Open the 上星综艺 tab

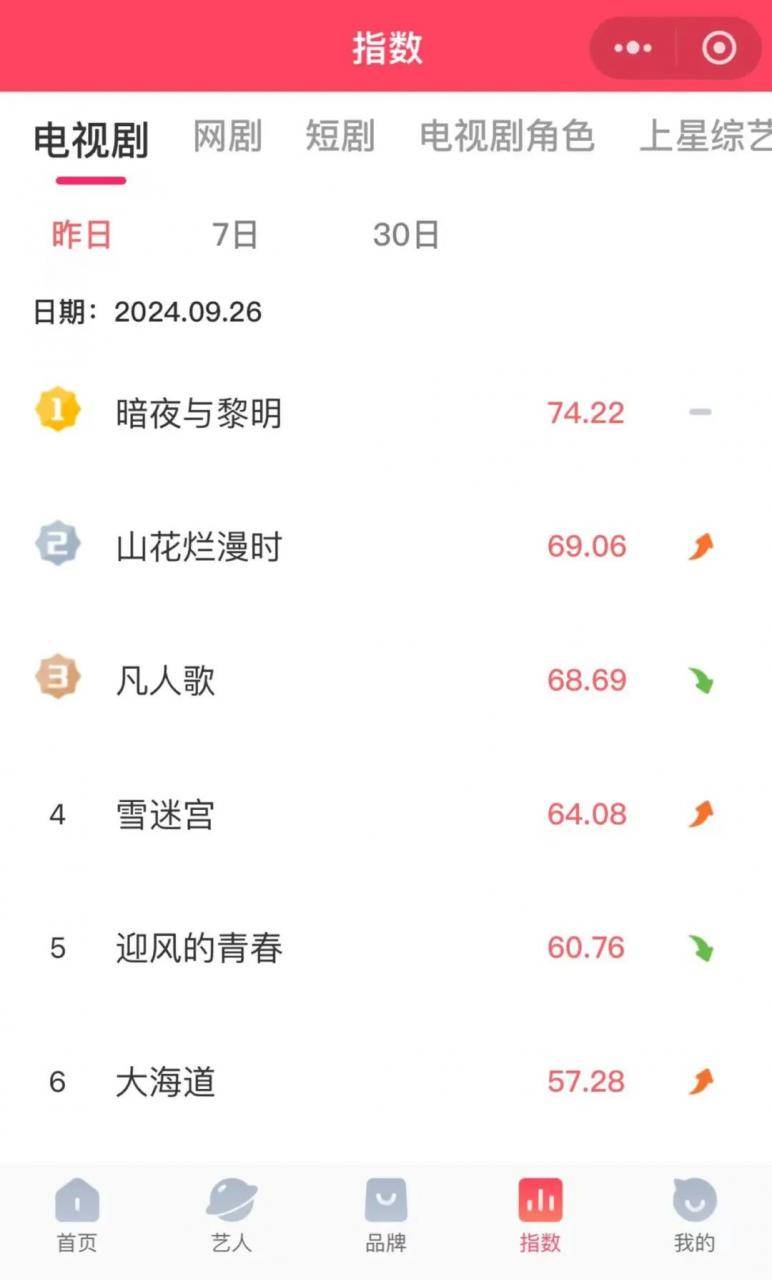point(705,136)
